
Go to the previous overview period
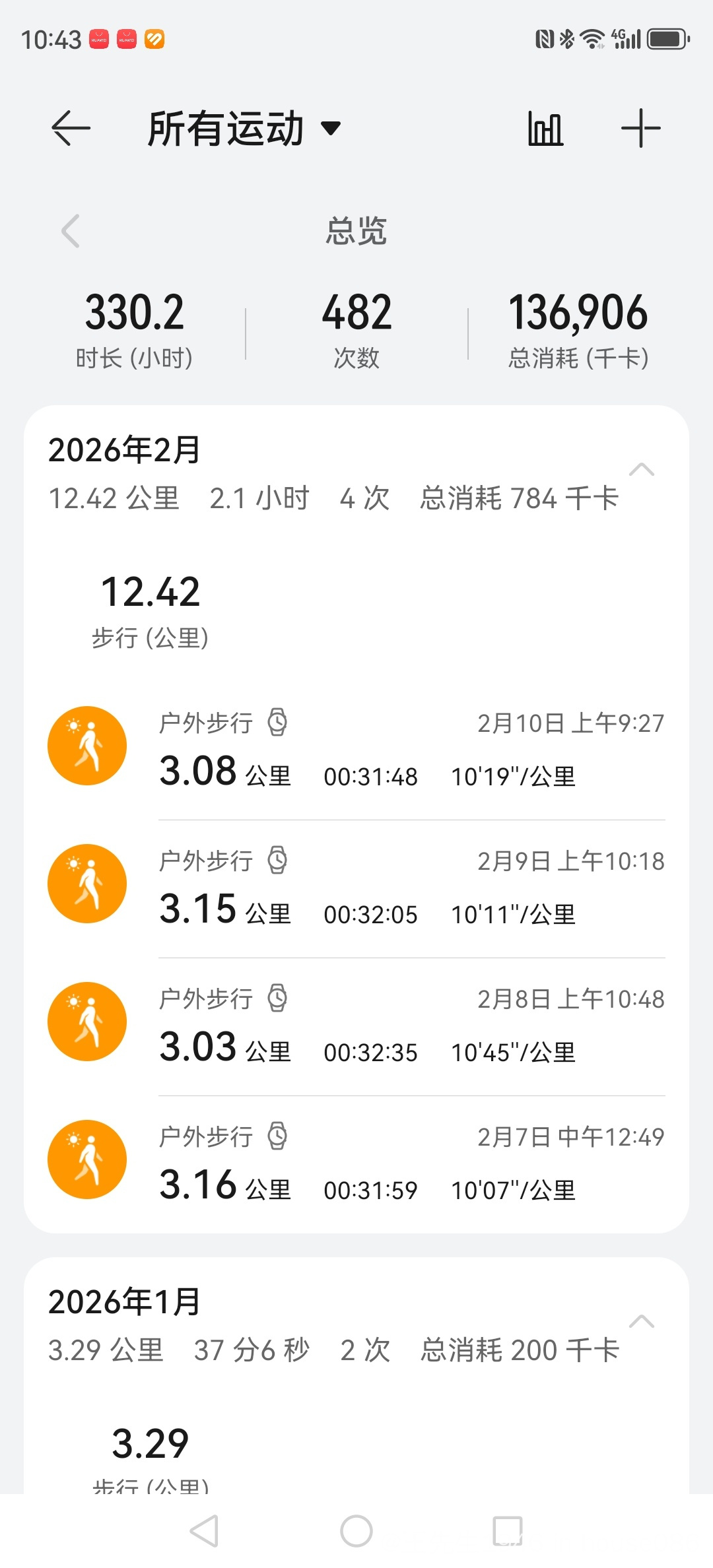click(x=71, y=231)
